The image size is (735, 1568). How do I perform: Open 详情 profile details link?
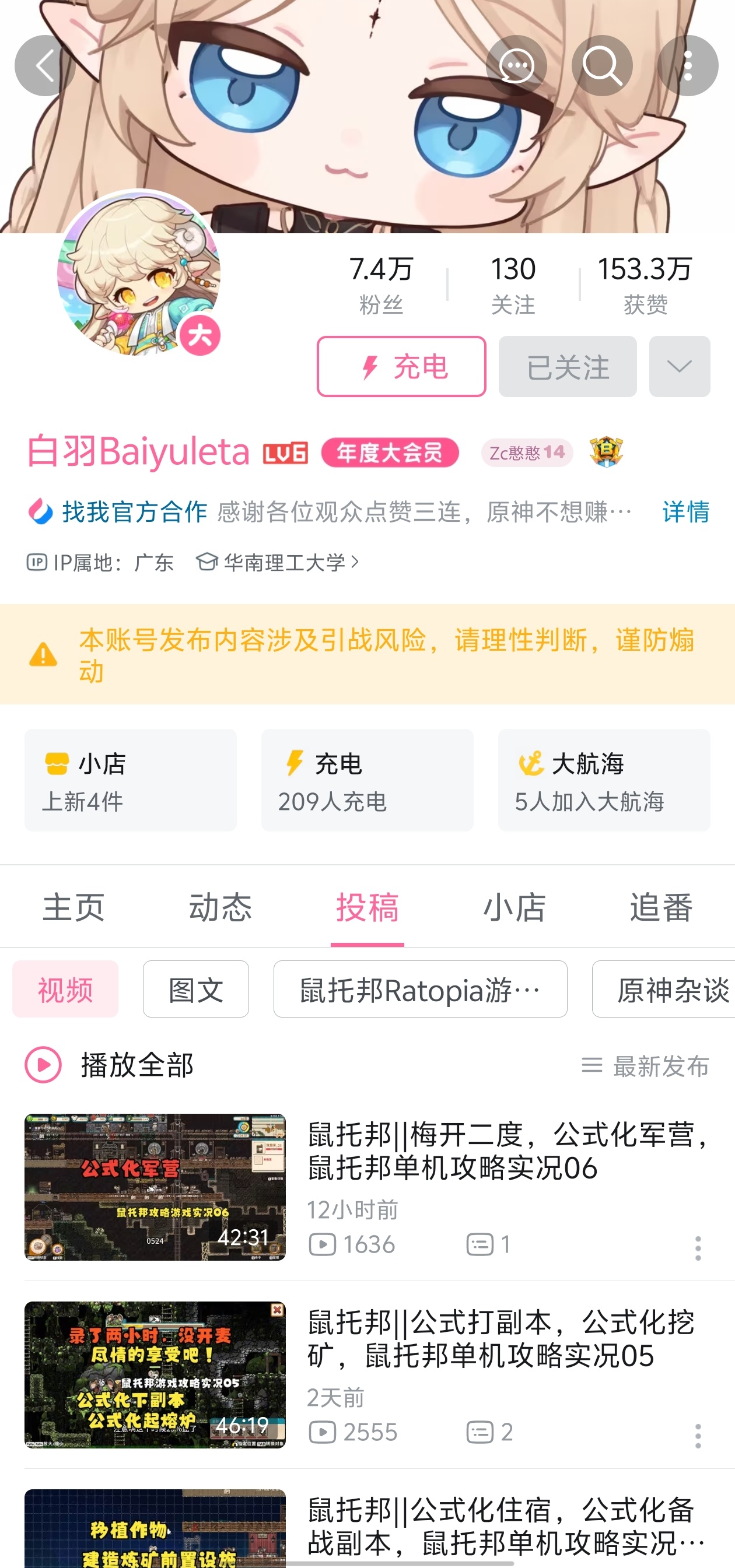685,512
